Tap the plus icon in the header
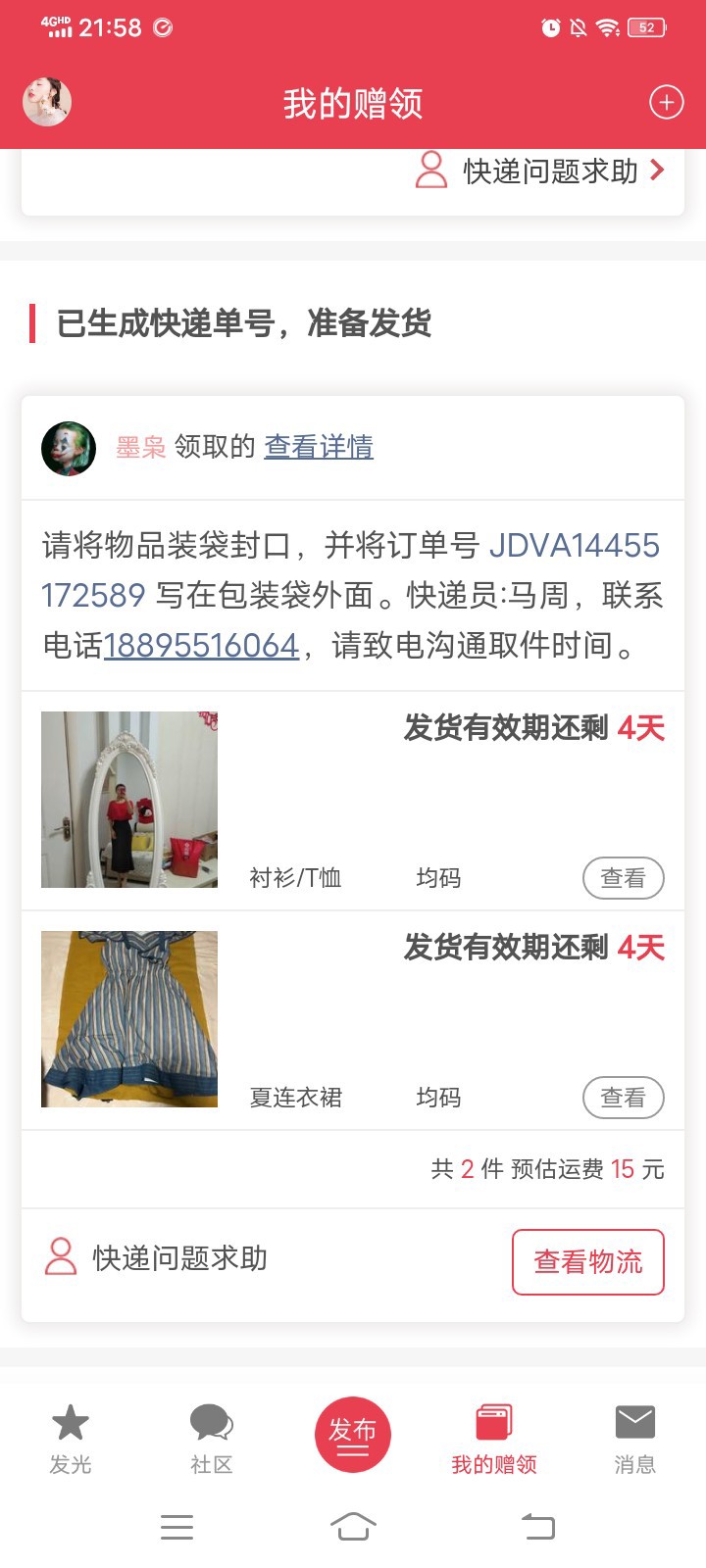706x1568 pixels. pyautogui.click(x=666, y=102)
